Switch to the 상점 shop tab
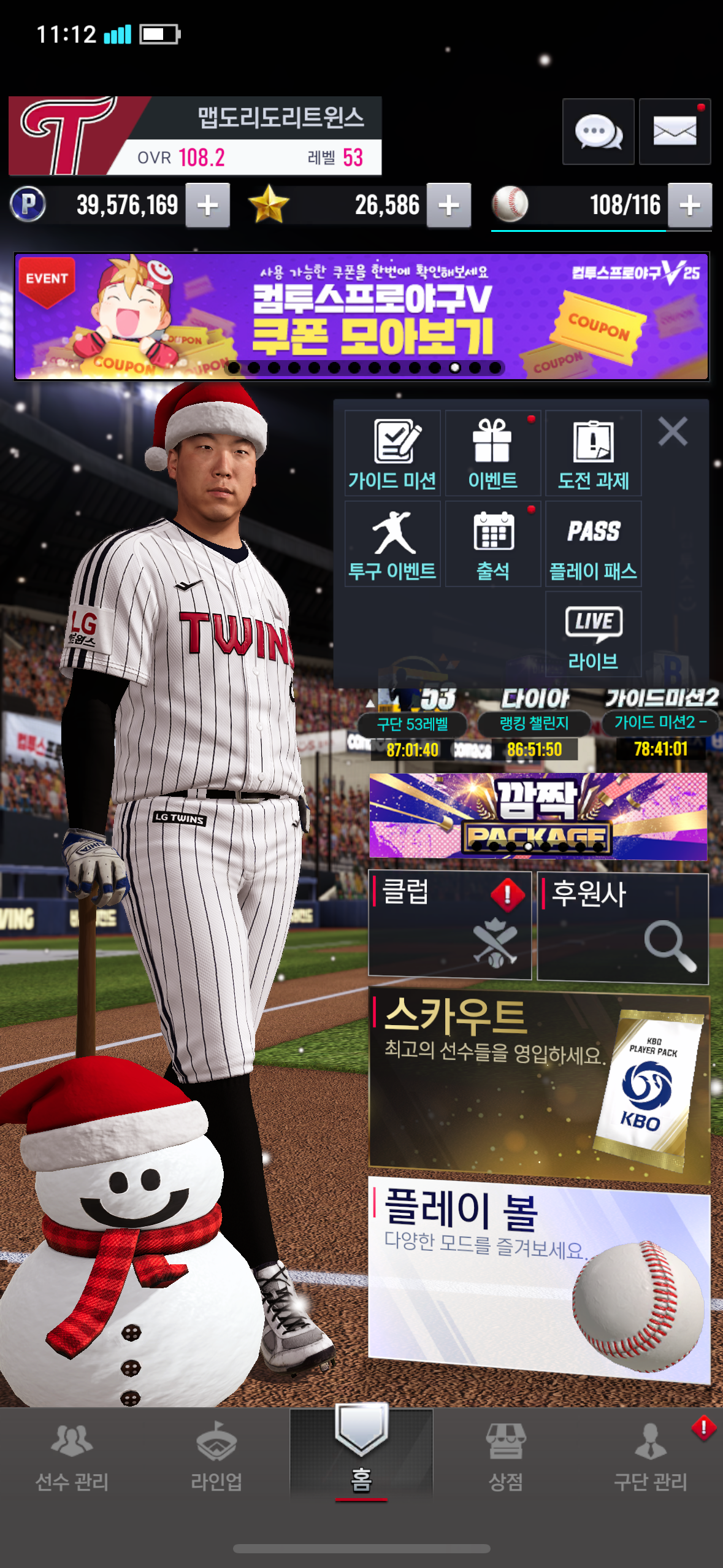Image resolution: width=723 pixels, height=1568 pixels. [x=506, y=1456]
